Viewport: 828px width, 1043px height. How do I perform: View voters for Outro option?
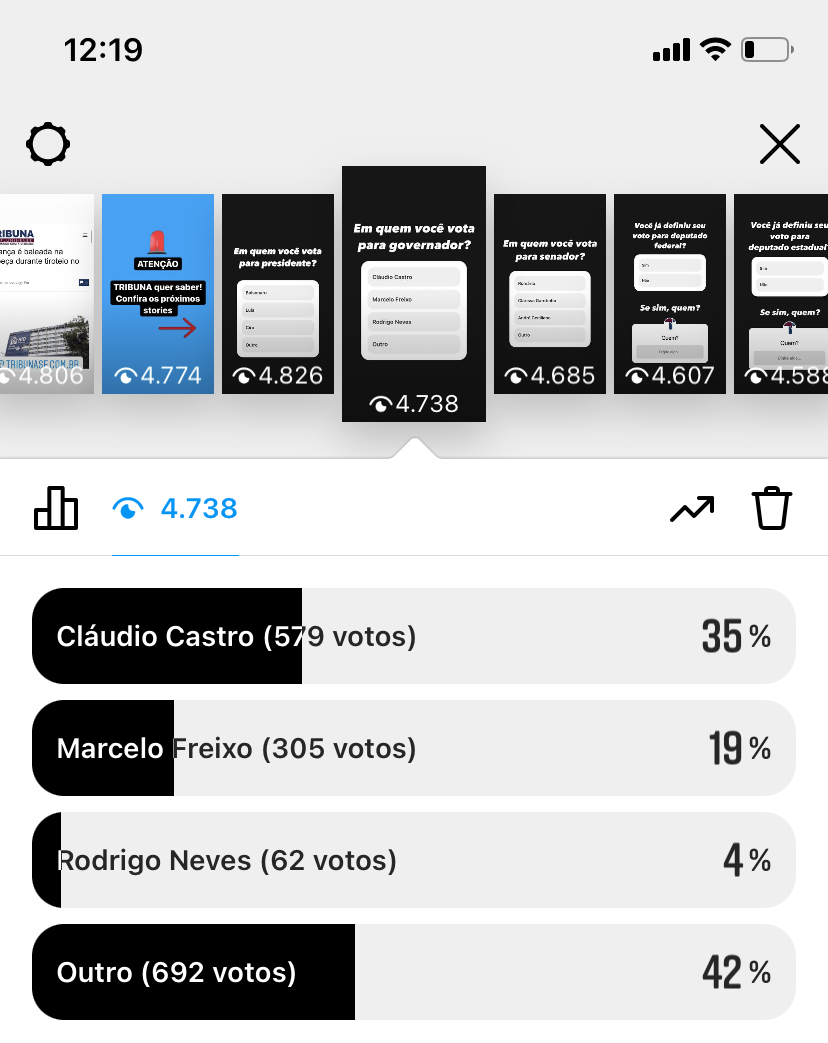414,973
